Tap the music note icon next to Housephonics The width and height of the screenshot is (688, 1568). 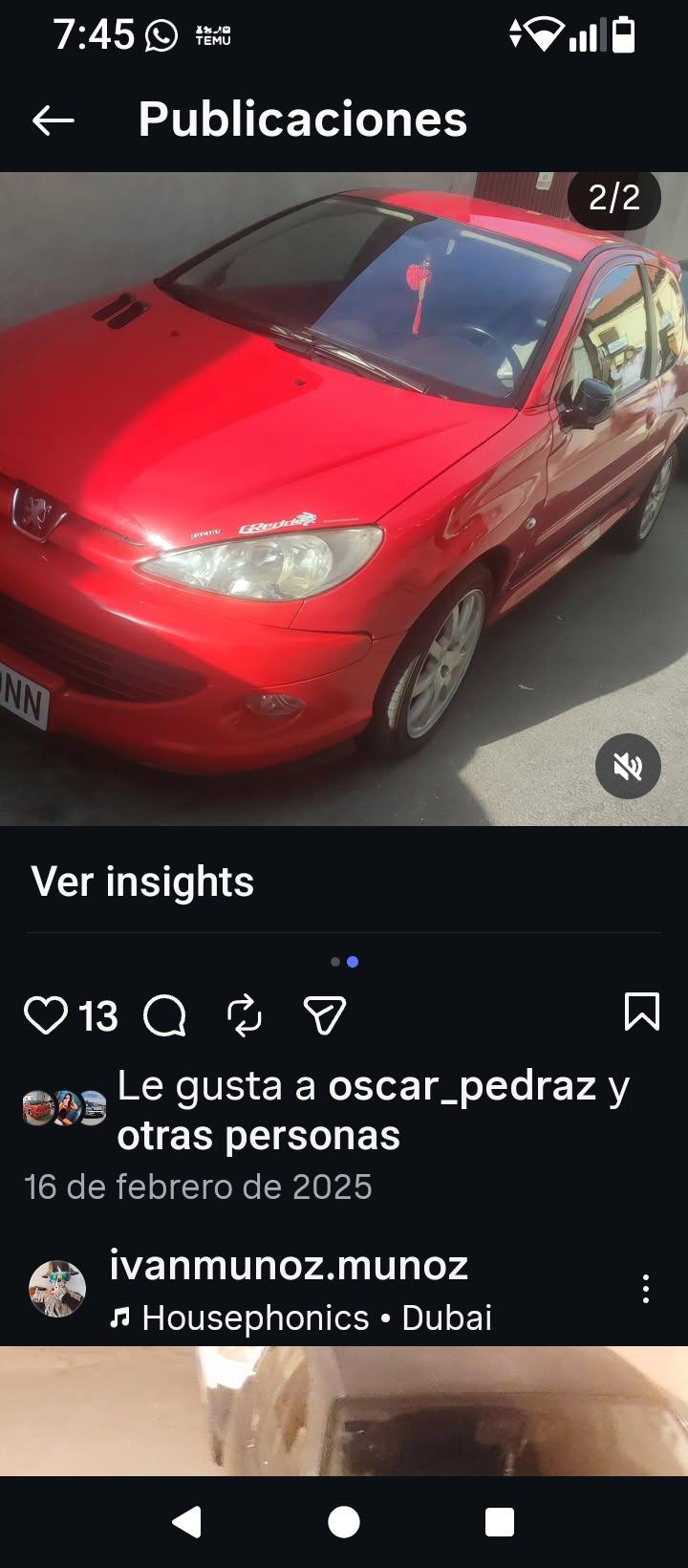click(x=121, y=1318)
